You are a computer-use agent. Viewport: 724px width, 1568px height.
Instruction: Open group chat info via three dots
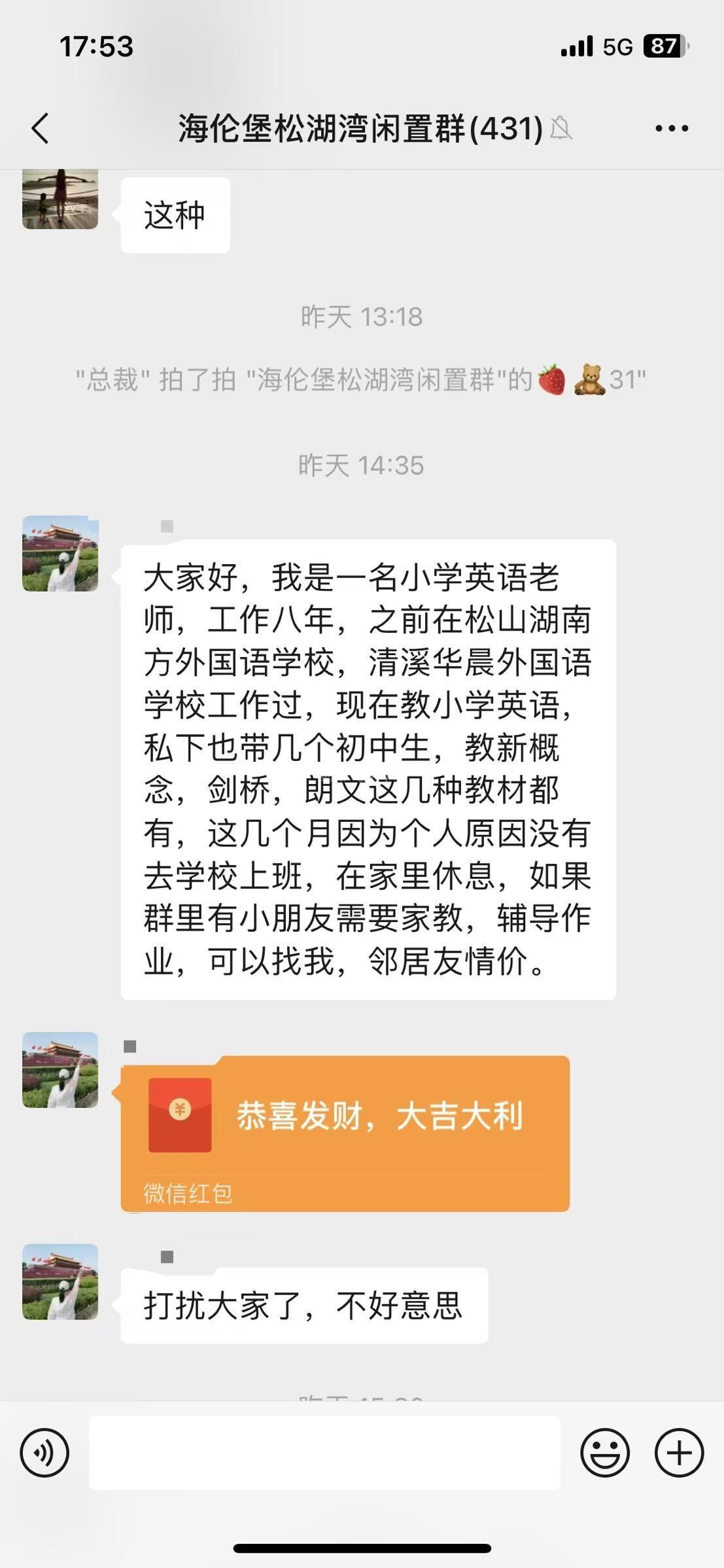672,128
